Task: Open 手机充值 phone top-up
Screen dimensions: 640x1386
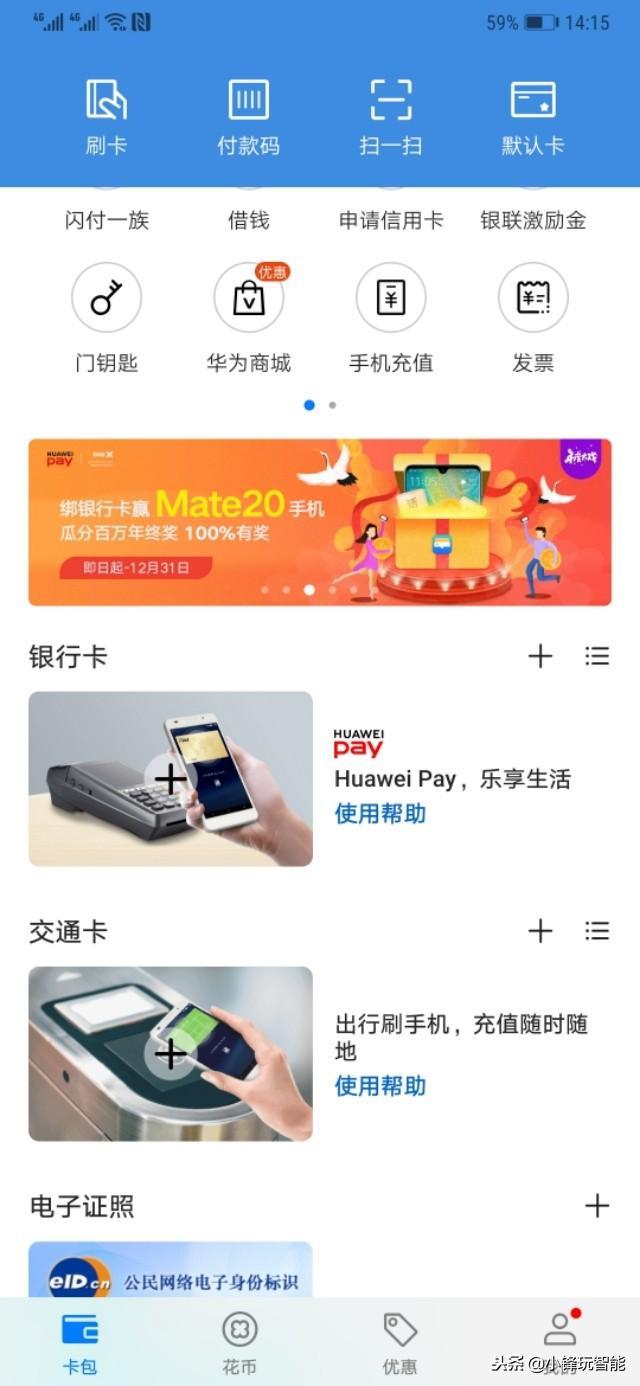Action: 391,318
